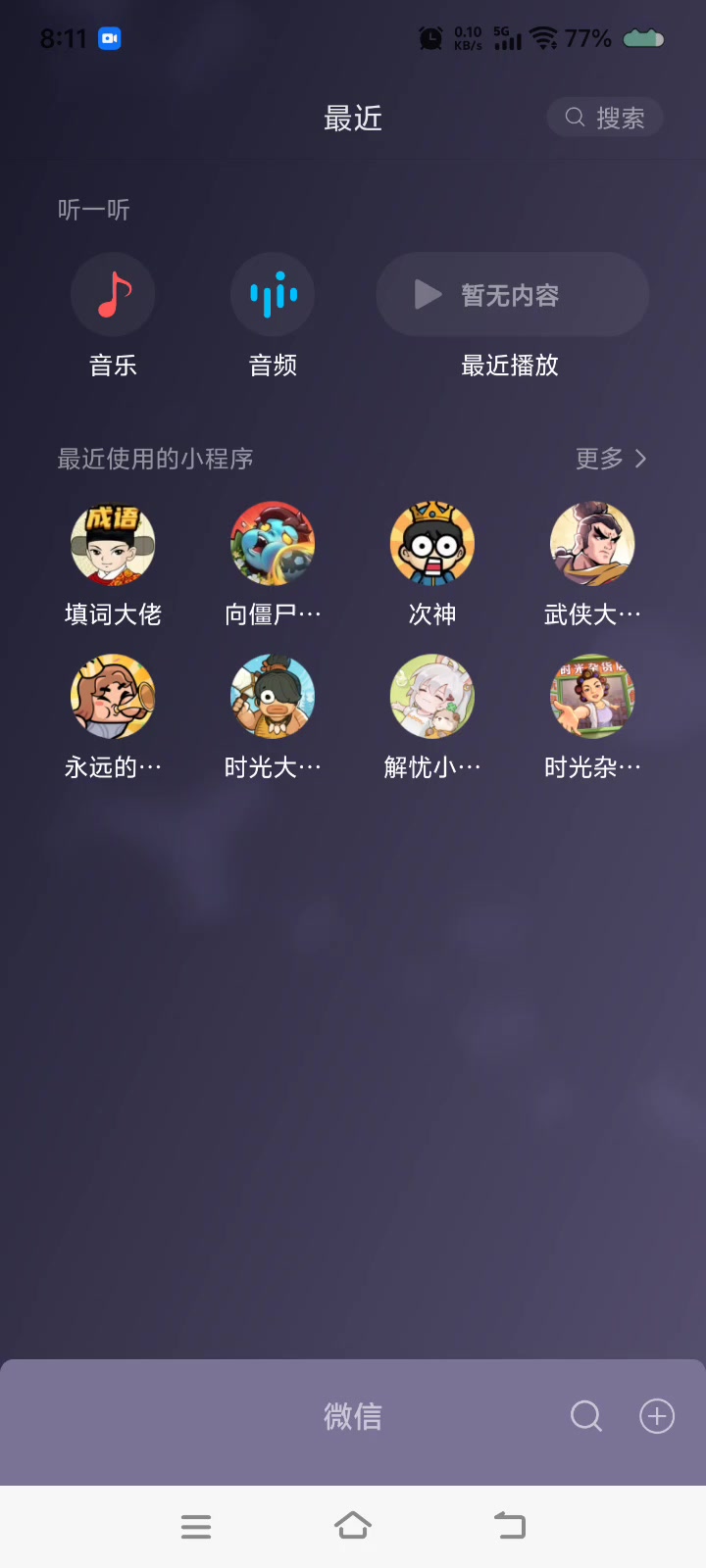The image size is (706, 1568).
Task: Launch the 填词大佬 mini program
Action: [113, 545]
